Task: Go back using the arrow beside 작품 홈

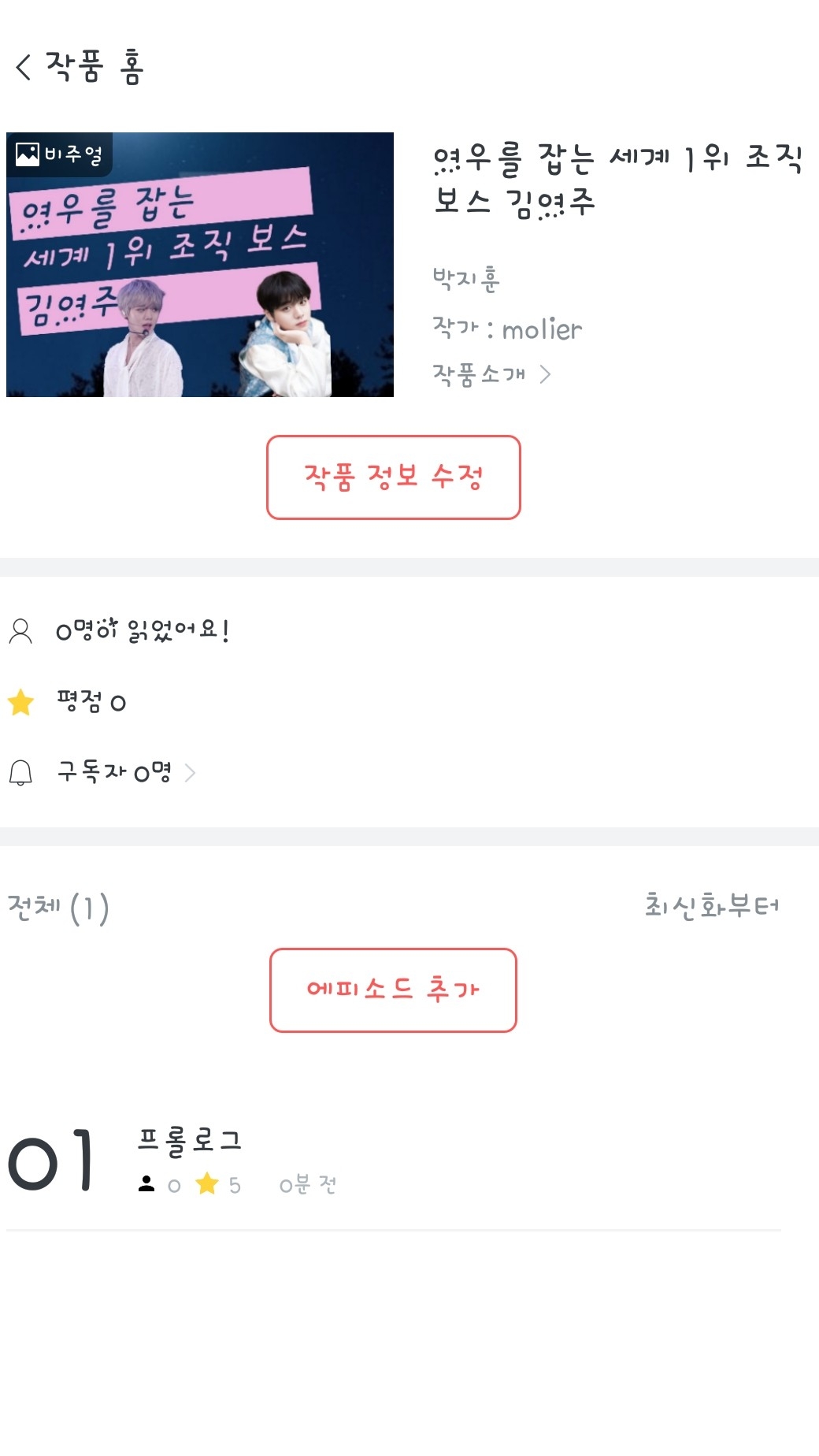Action: tap(24, 67)
